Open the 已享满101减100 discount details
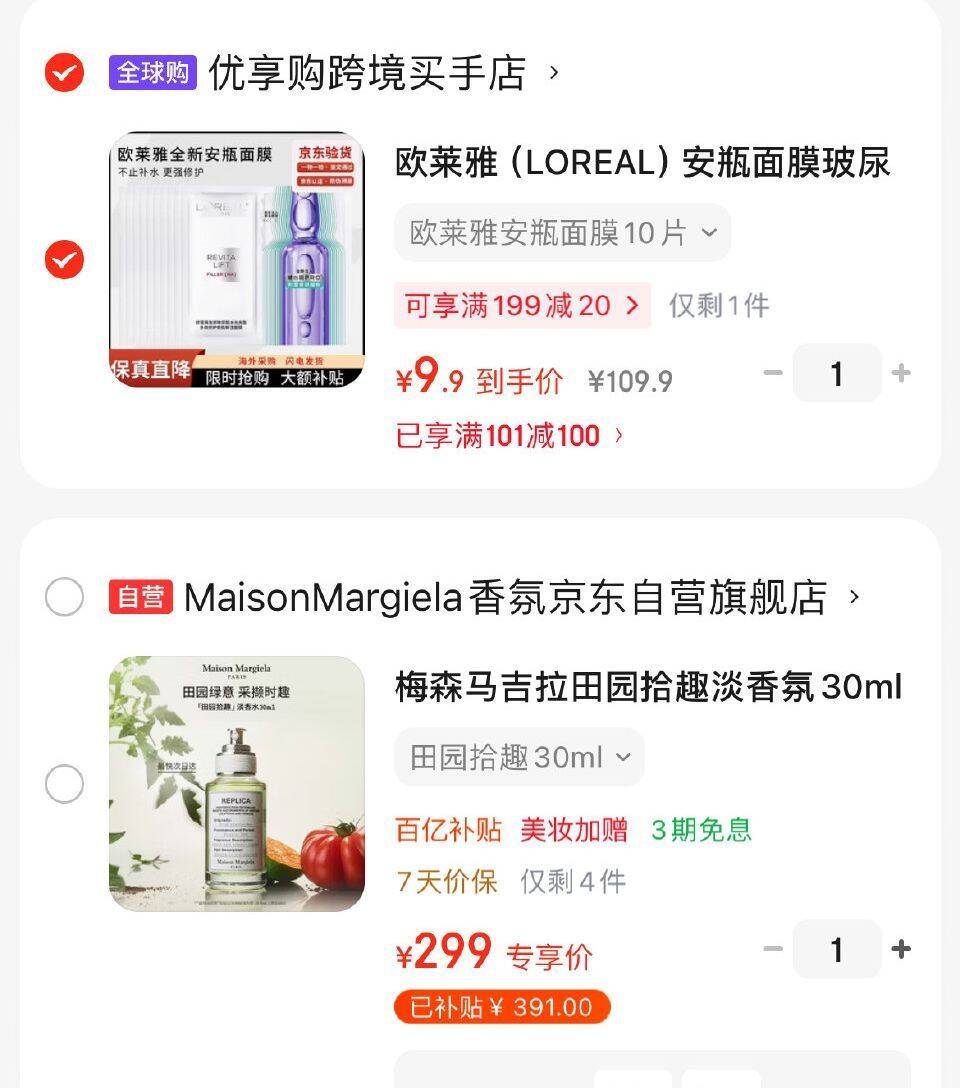960x1088 pixels. click(510, 435)
